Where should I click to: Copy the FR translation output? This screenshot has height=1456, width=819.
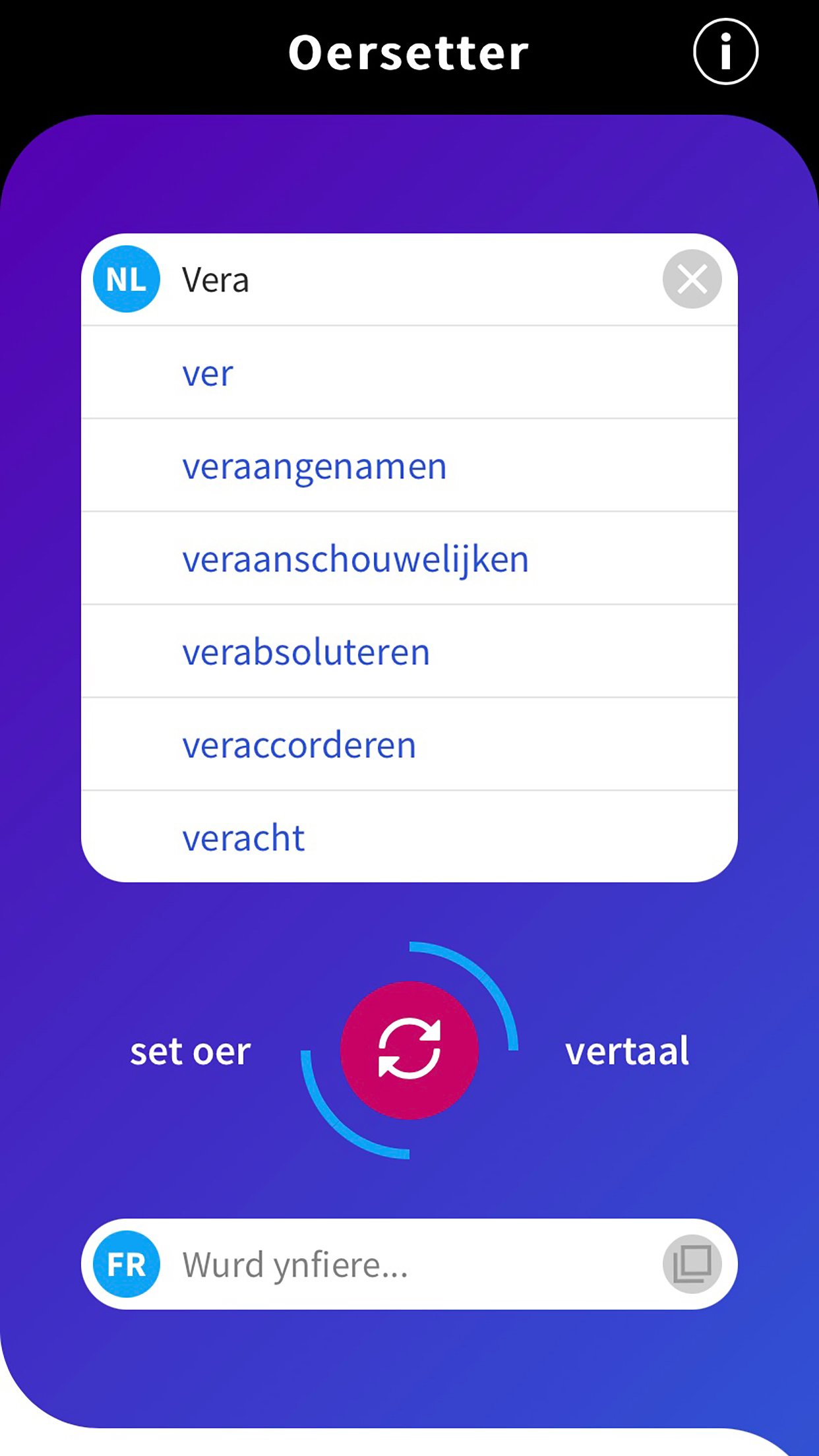coord(692,1263)
